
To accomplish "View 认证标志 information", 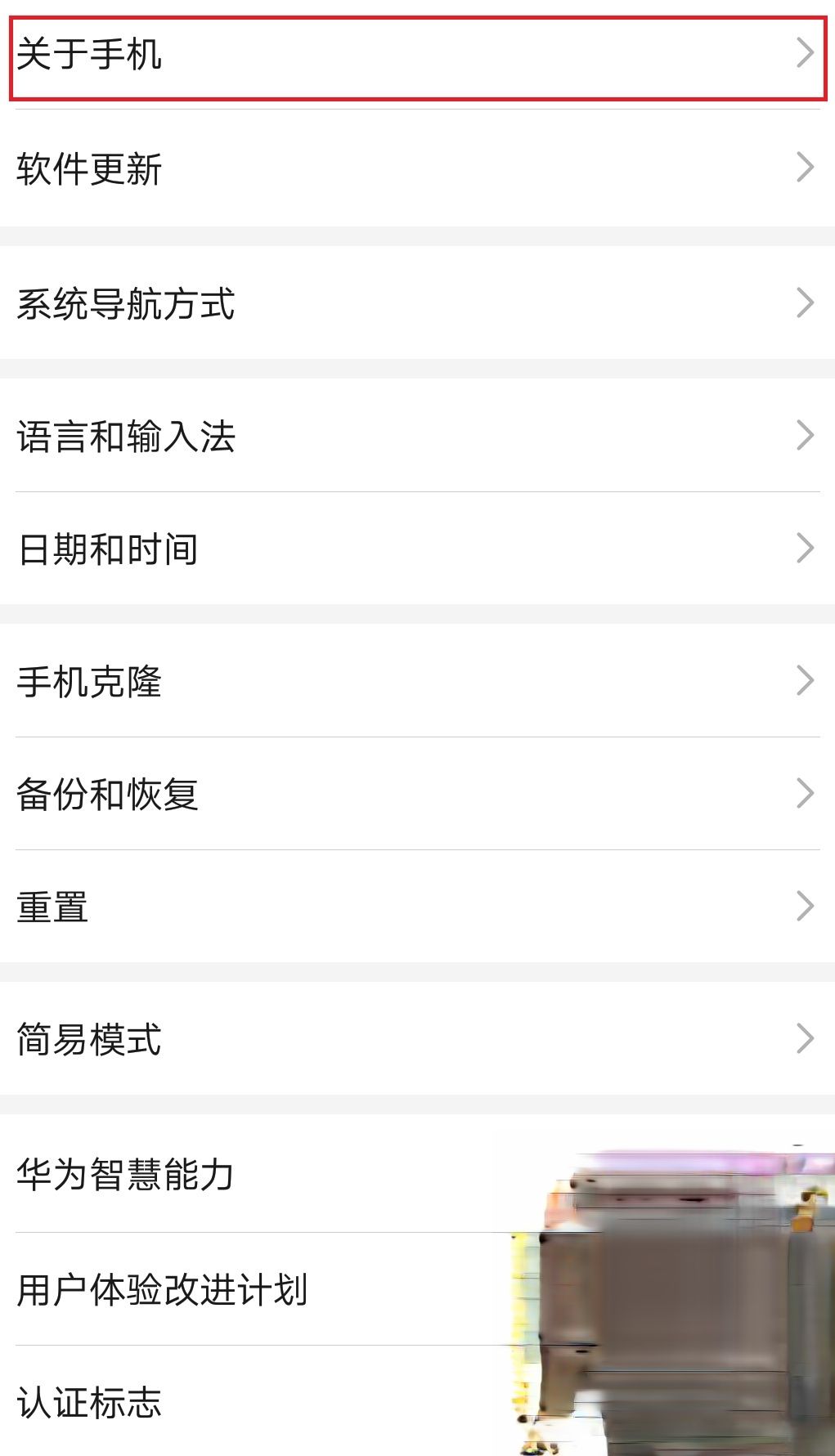I will [245, 1402].
